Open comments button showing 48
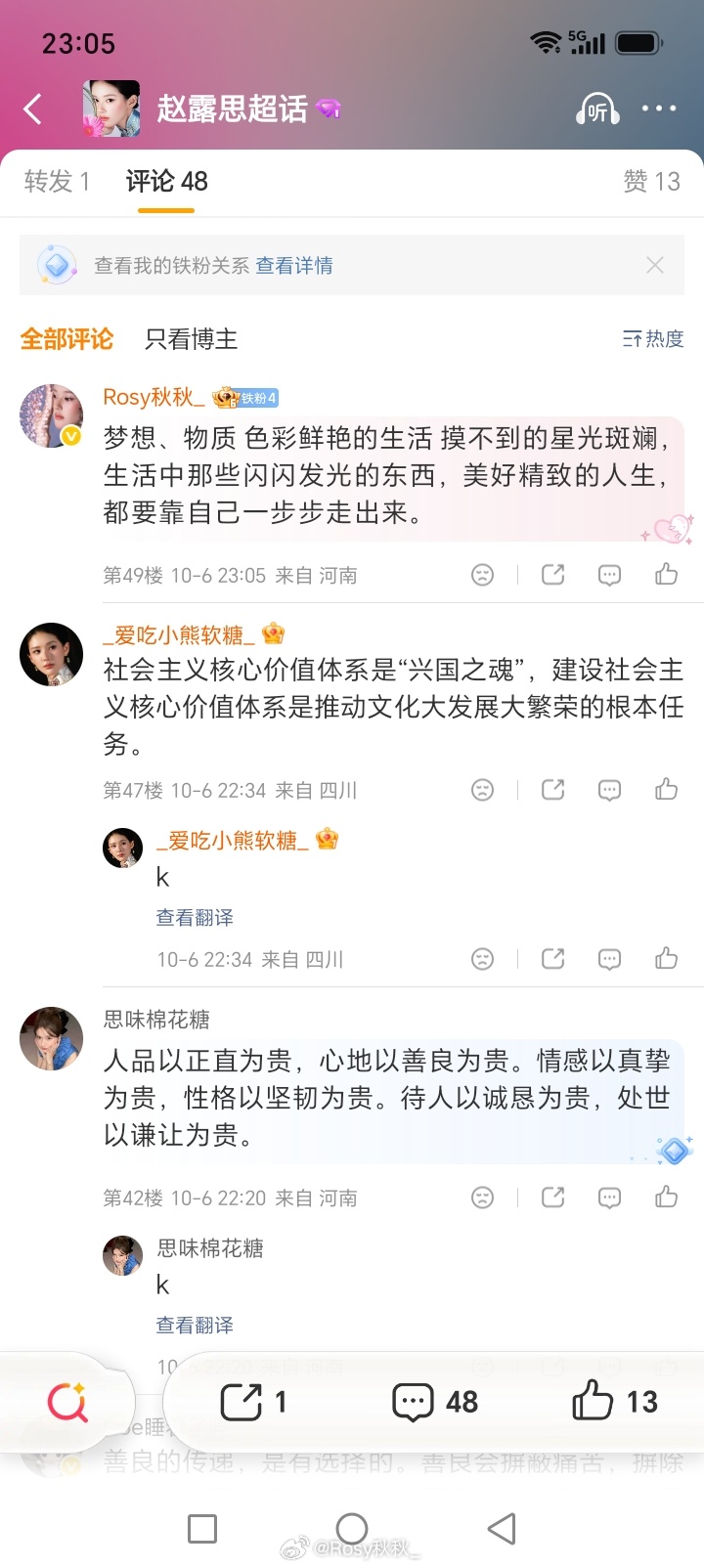The width and height of the screenshot is (704, 1568). click(435, 1402)
